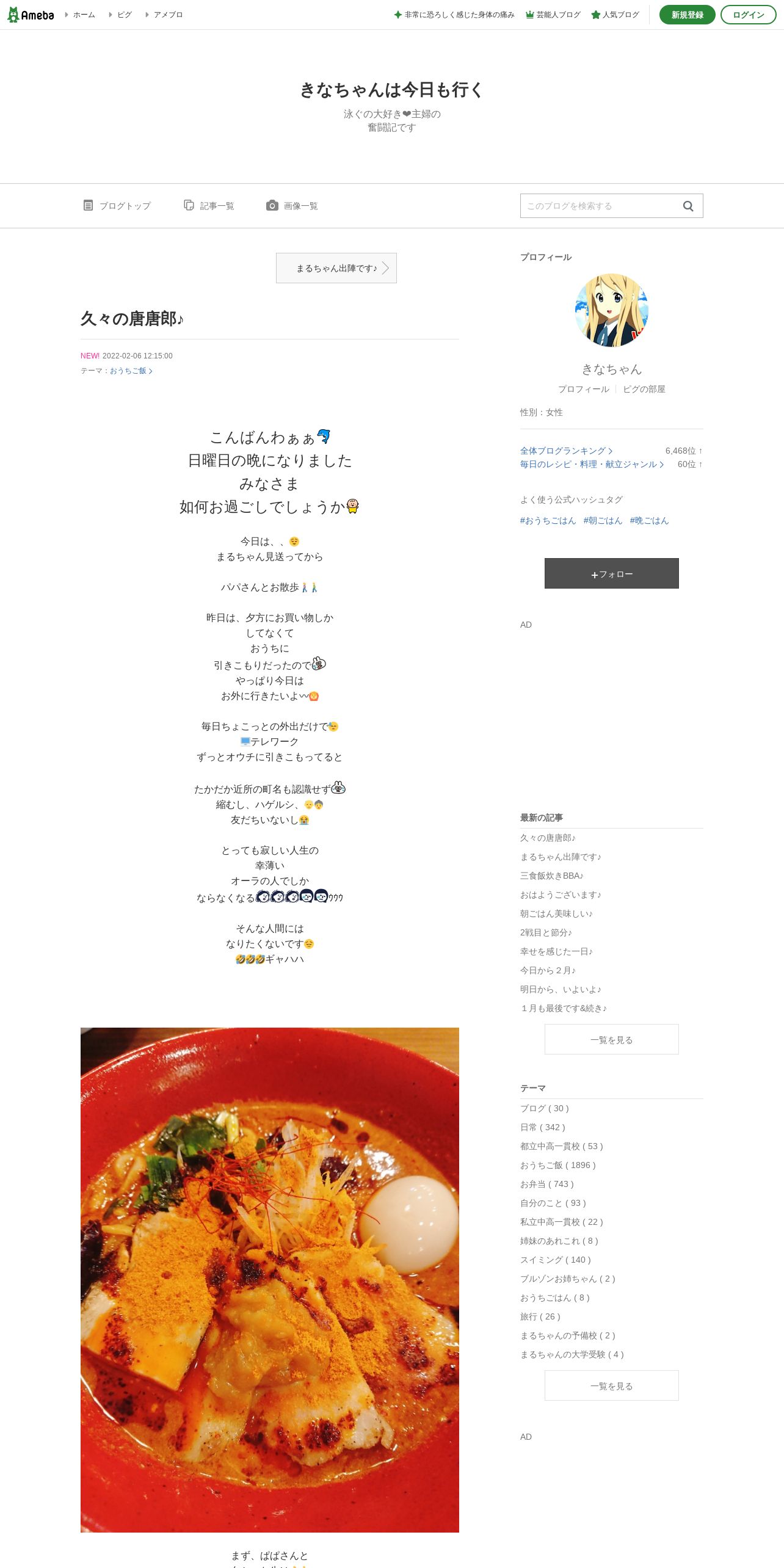Go to previous post まるちゃん出陣です♪

click(336, 268)
